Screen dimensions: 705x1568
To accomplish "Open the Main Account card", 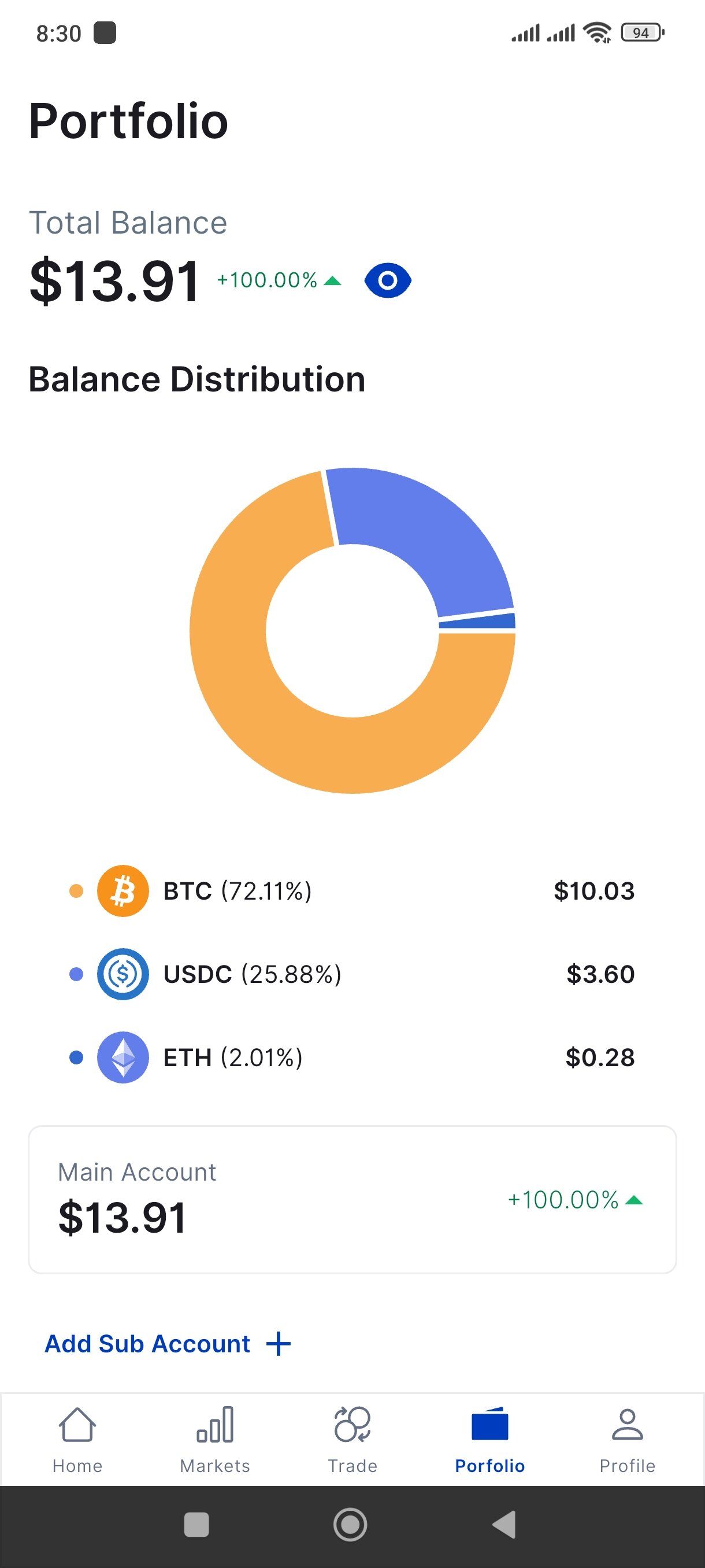I will click(352, 1200).
